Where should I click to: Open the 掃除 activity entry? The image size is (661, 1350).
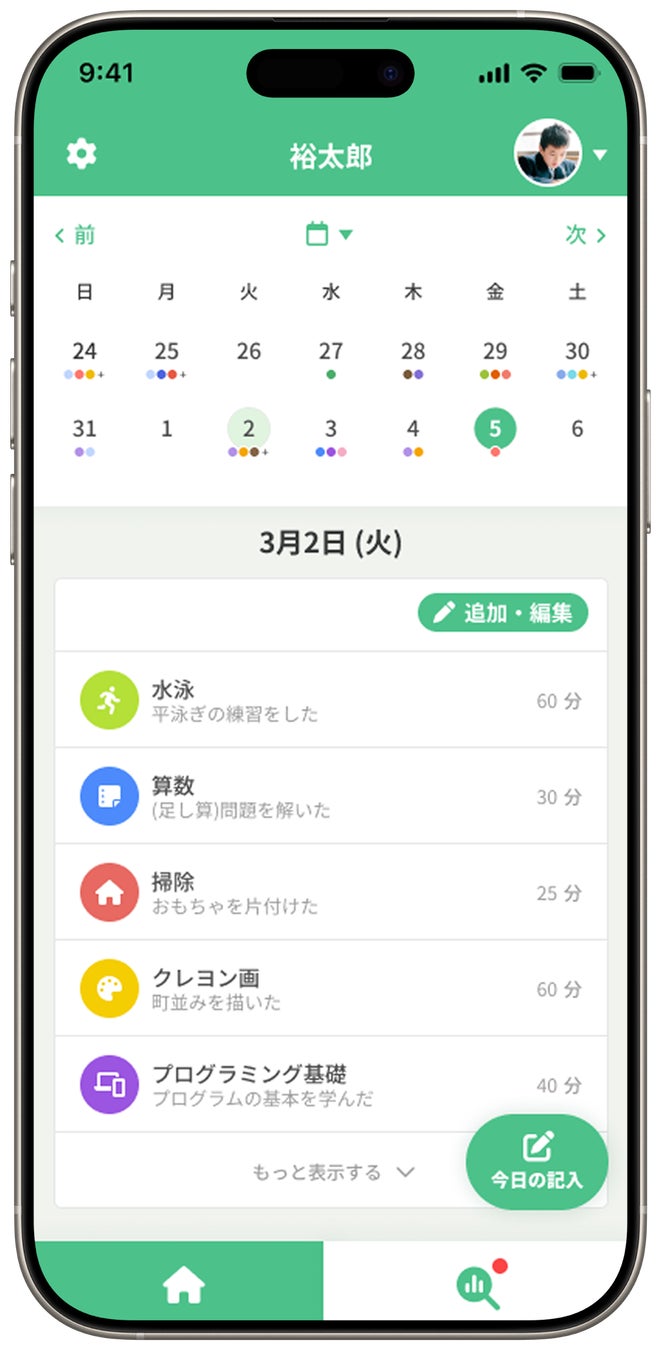330,892
